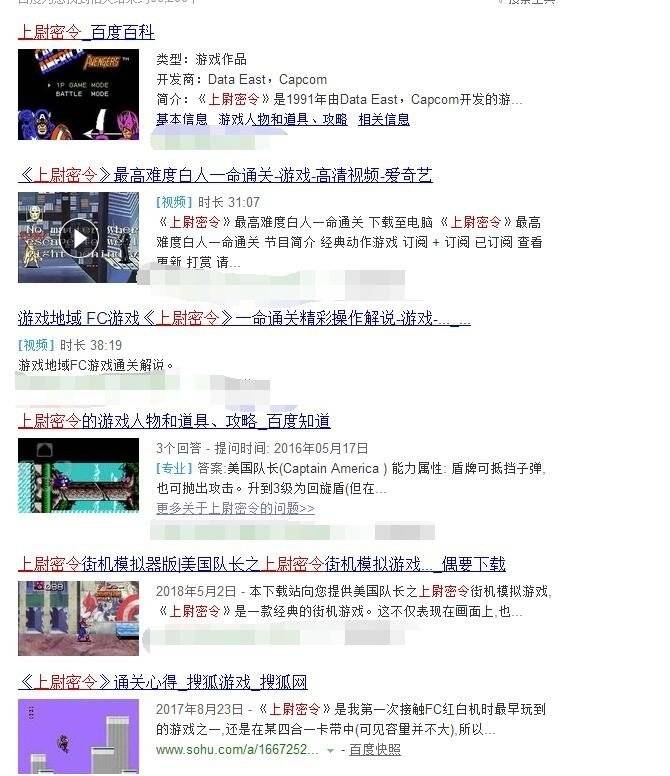
Task: Tap the 基本信息 sublink
Action: click(x=182, y=120)
